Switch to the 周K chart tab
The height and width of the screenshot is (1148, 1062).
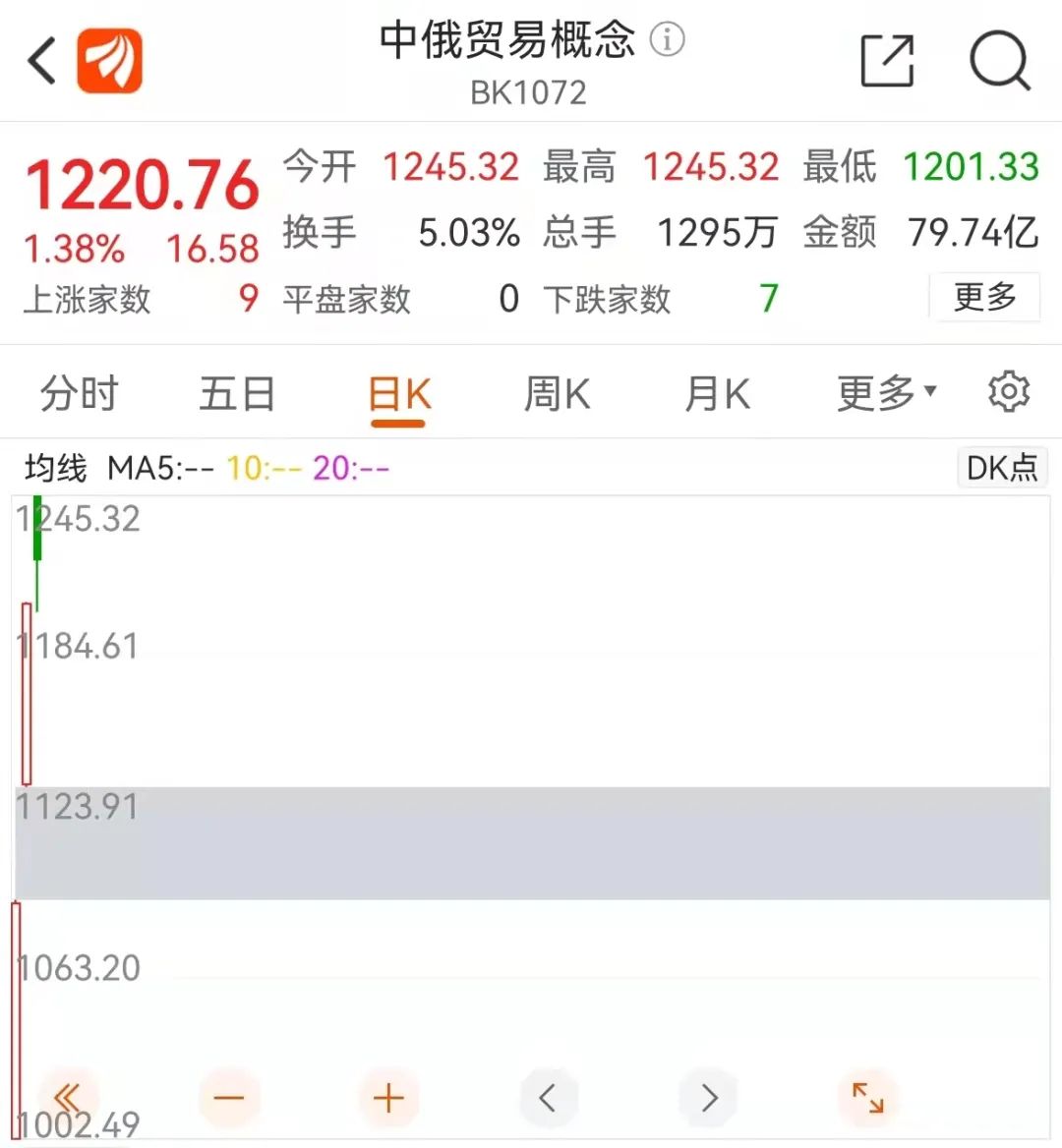(x=557, y=394)
